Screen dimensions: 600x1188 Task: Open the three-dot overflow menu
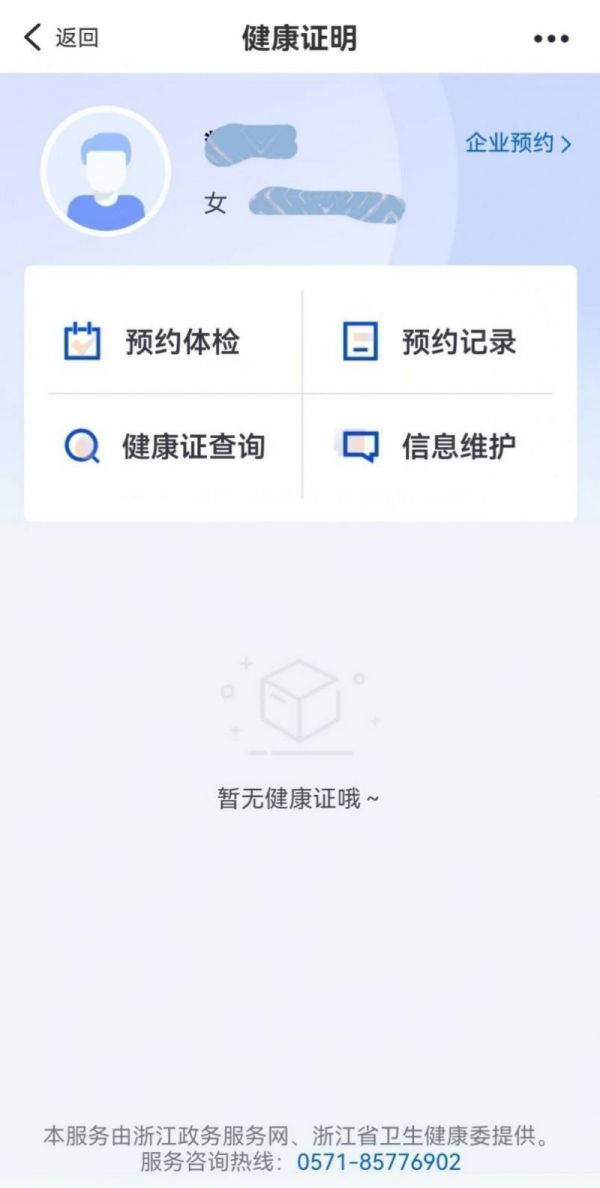point(551,39)
